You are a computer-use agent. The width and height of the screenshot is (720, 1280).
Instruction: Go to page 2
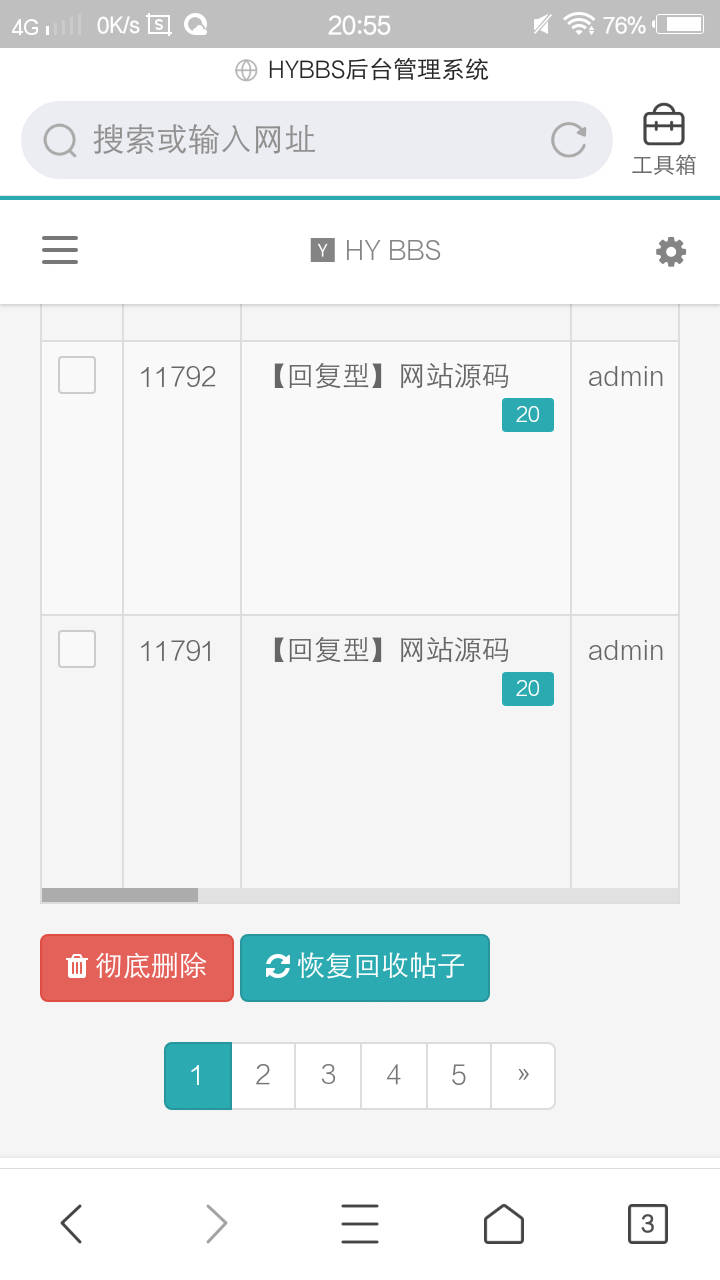click(x=263, y=1075)
